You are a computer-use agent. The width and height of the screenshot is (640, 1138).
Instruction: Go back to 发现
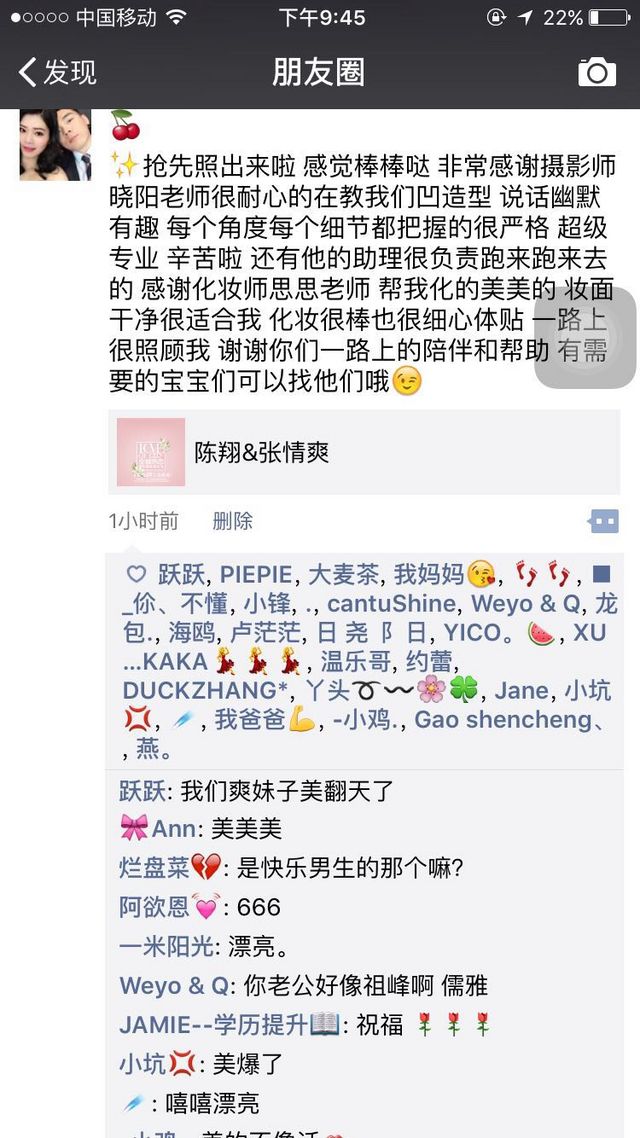point(57,72)
